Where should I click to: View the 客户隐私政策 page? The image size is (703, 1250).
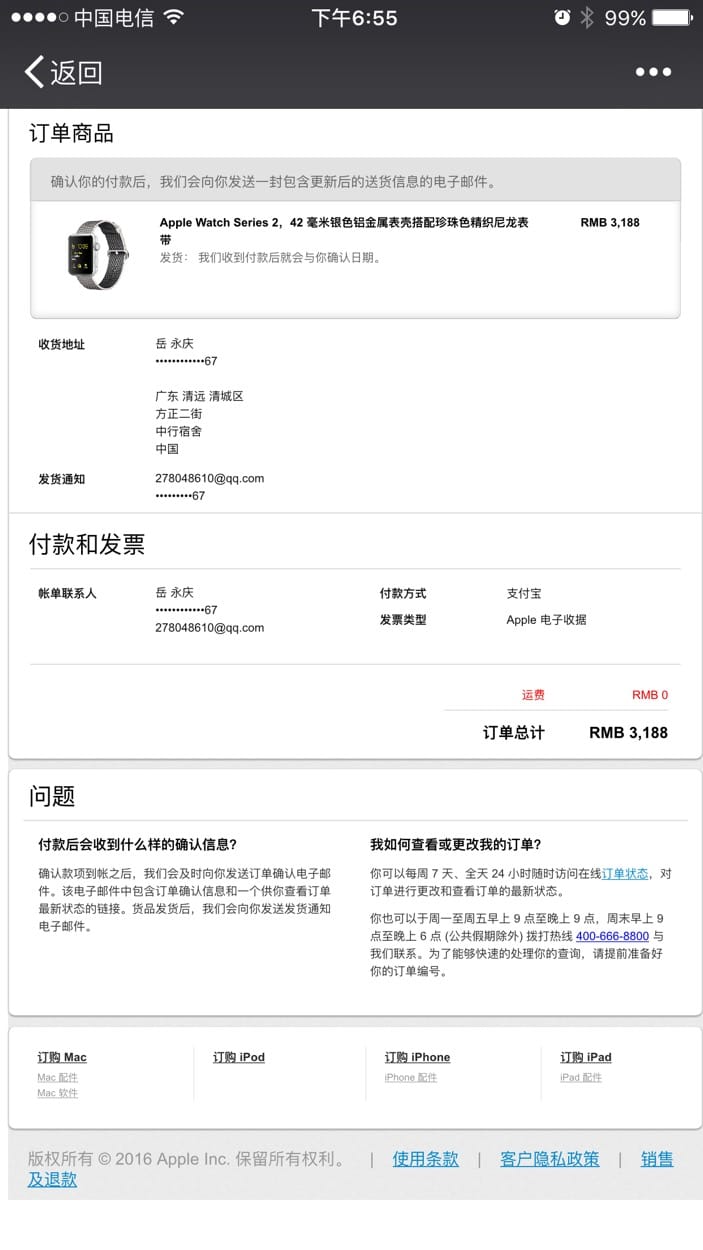[550, 1159]
